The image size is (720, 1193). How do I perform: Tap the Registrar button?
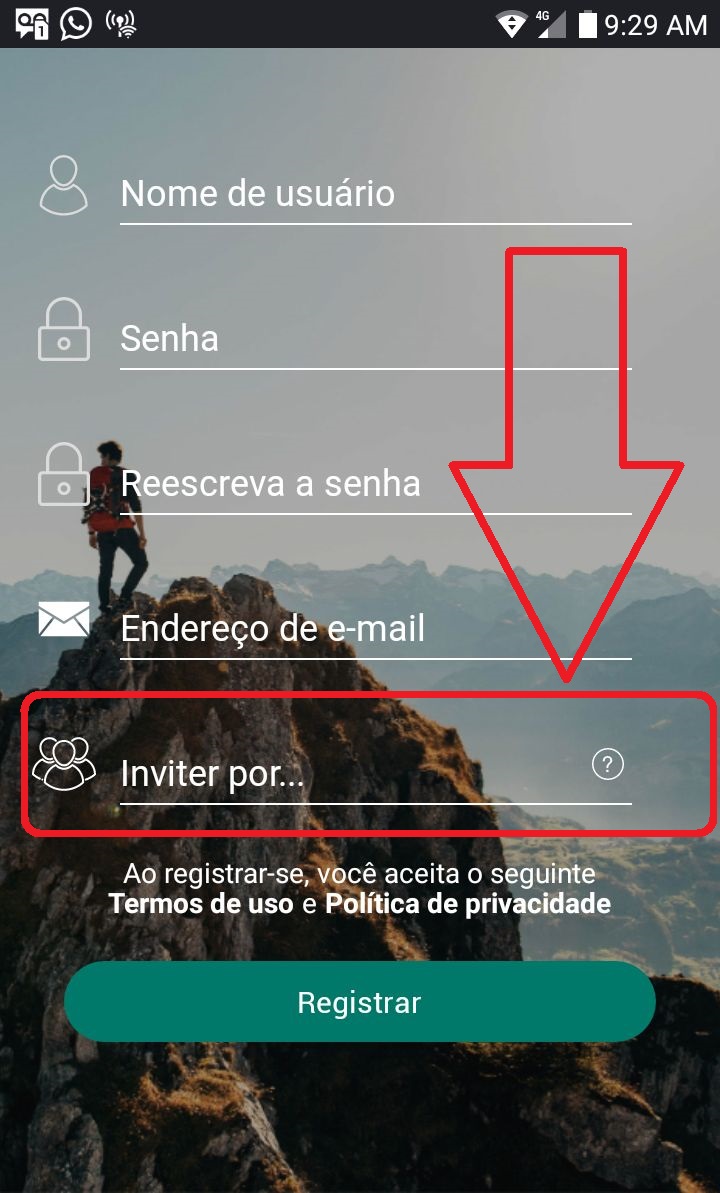pos(359,1002)
